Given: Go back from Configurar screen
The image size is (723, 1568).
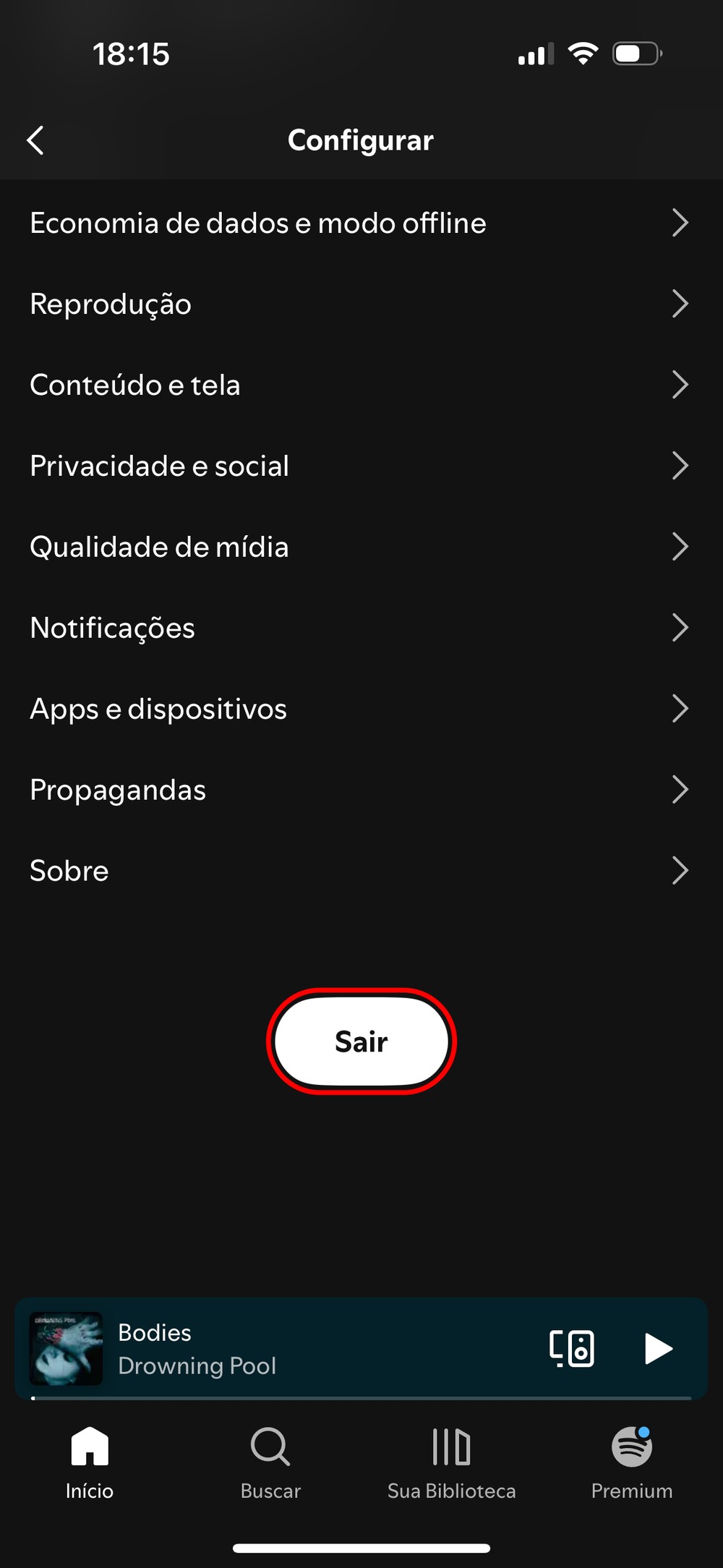Looking at the screenshot, I should (35, 140).
